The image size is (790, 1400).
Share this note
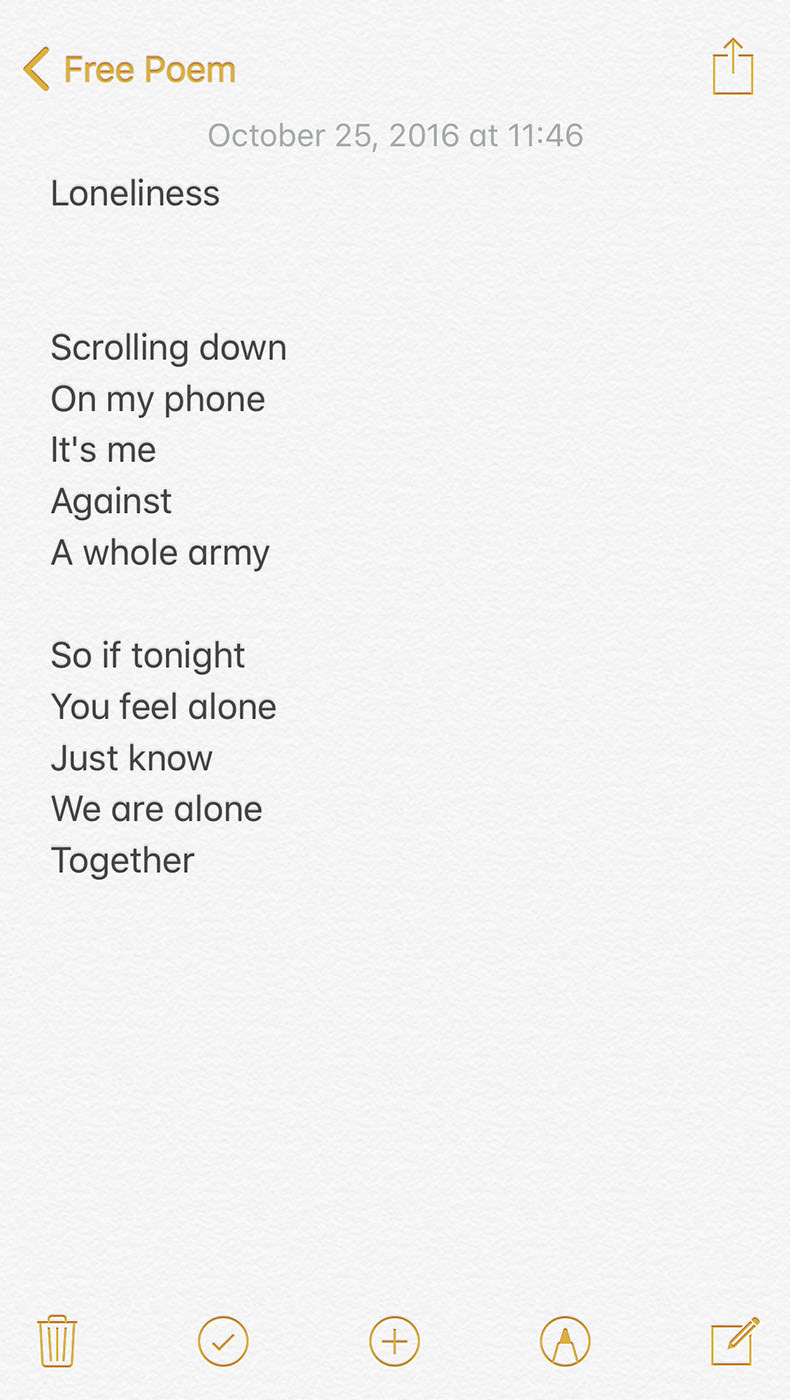click(x=733, y=67)
